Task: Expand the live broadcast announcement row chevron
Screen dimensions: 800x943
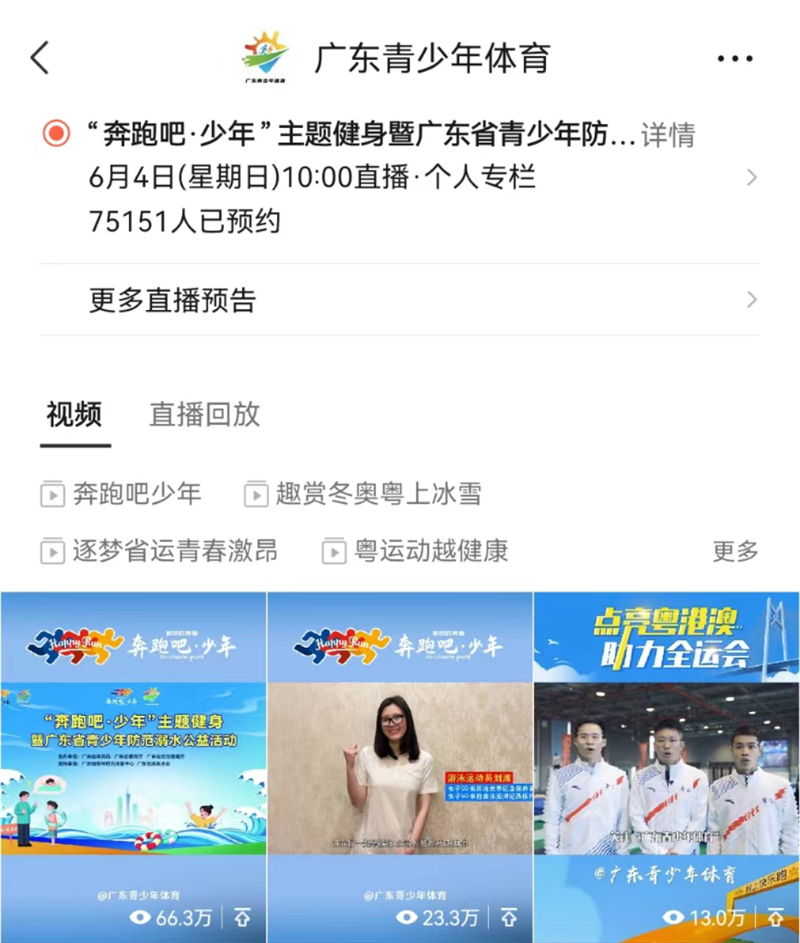Action: pos(754,178)
